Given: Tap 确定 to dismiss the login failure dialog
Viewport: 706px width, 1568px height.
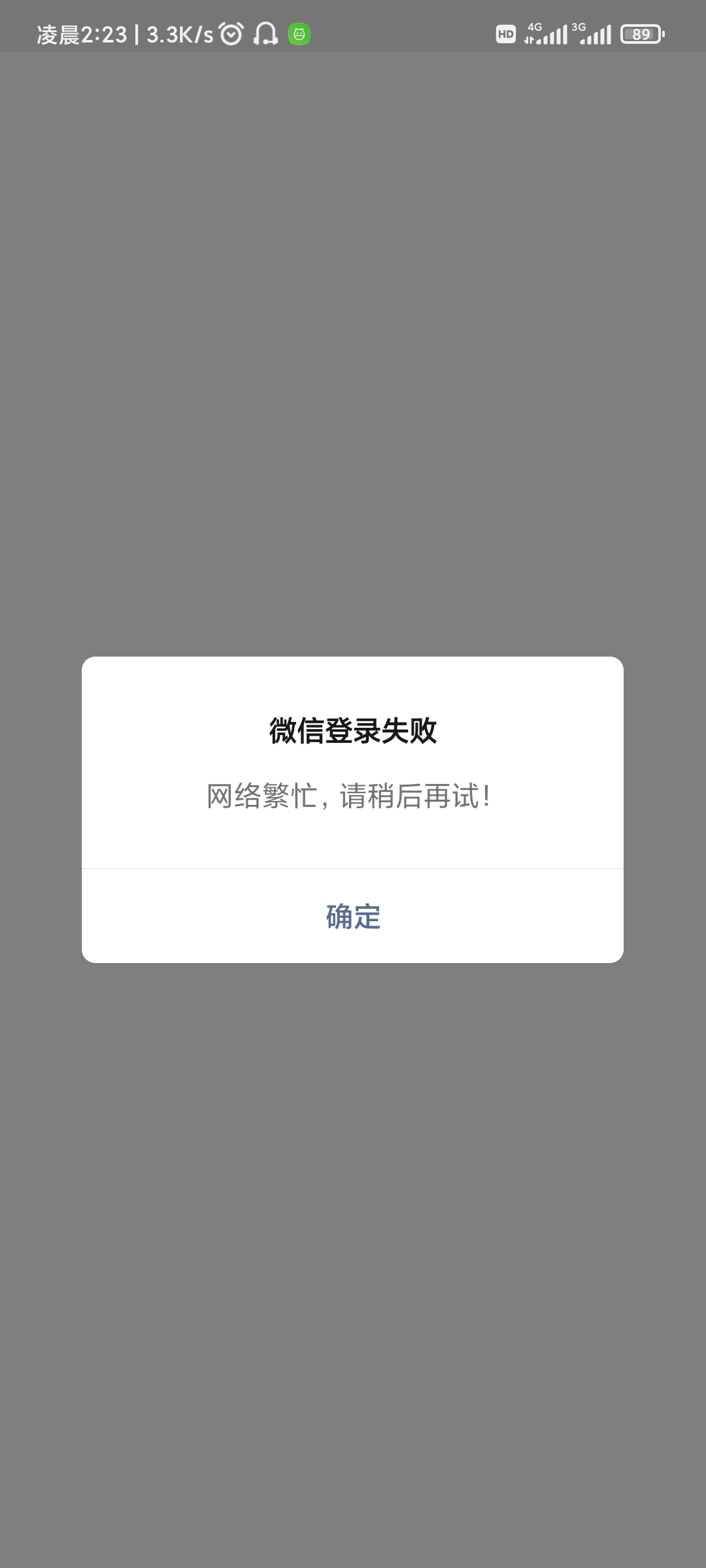Looking at the screenshot, I should click(x=353, y=916).
